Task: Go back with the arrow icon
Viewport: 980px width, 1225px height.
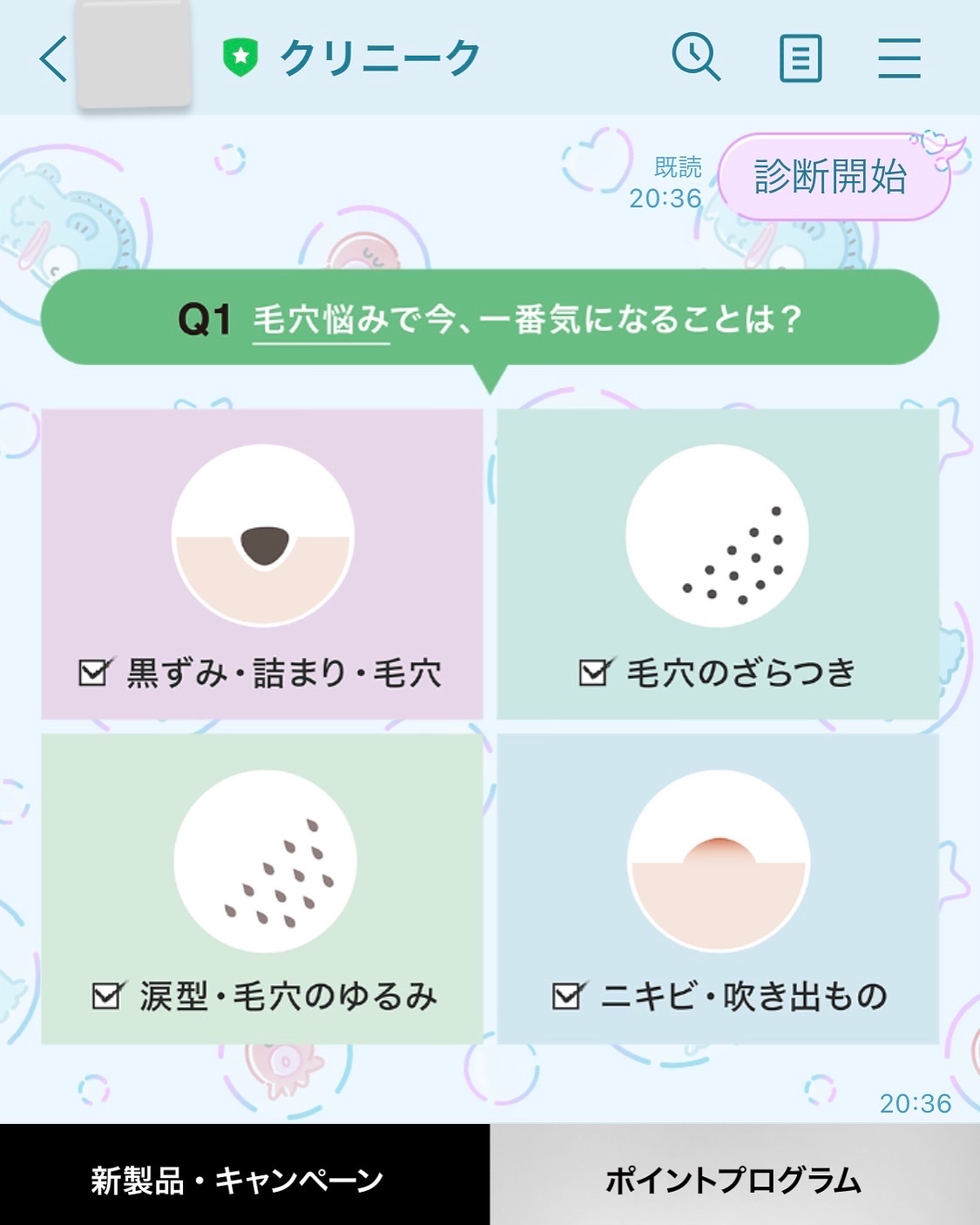Action: [53, 59]
